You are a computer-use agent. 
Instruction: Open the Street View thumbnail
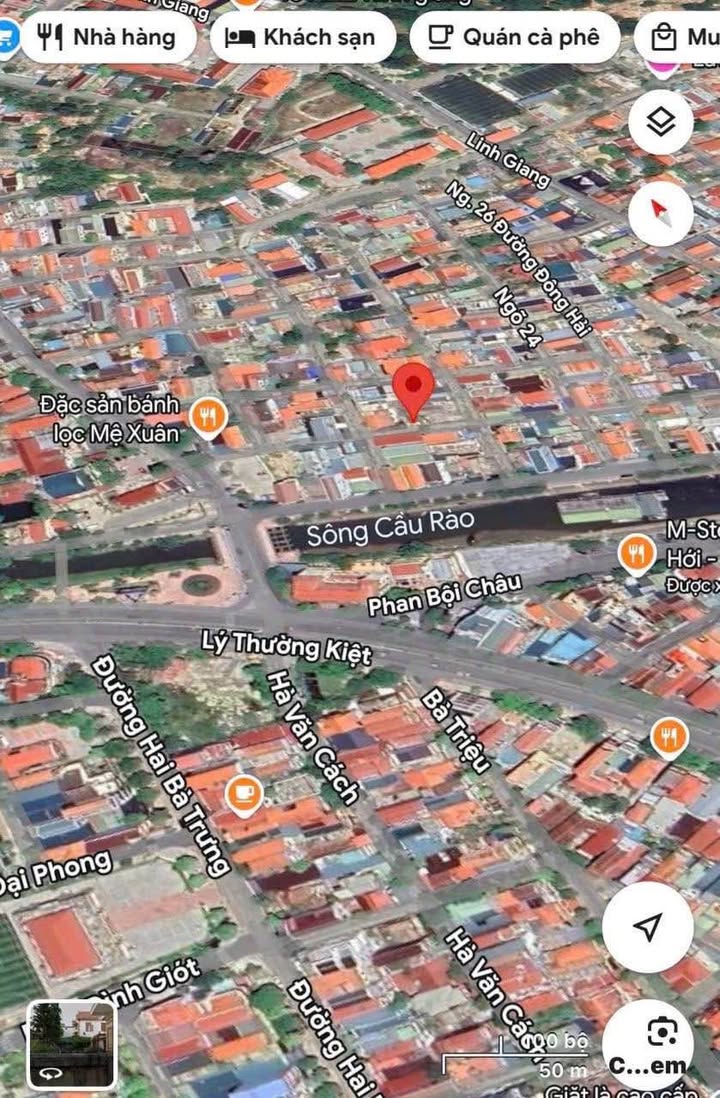(x=71, y=1044)
